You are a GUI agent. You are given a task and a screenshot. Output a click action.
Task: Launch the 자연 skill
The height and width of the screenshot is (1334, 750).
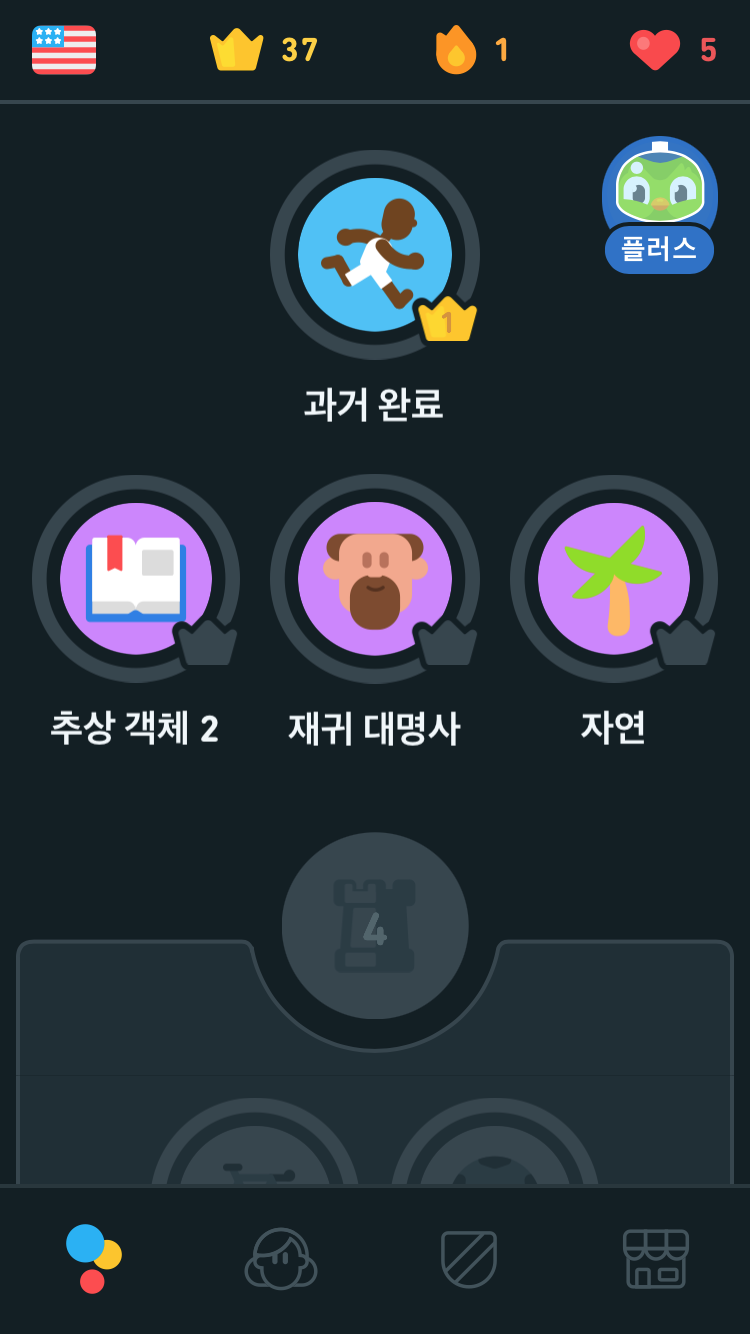[x=614, y=579]
